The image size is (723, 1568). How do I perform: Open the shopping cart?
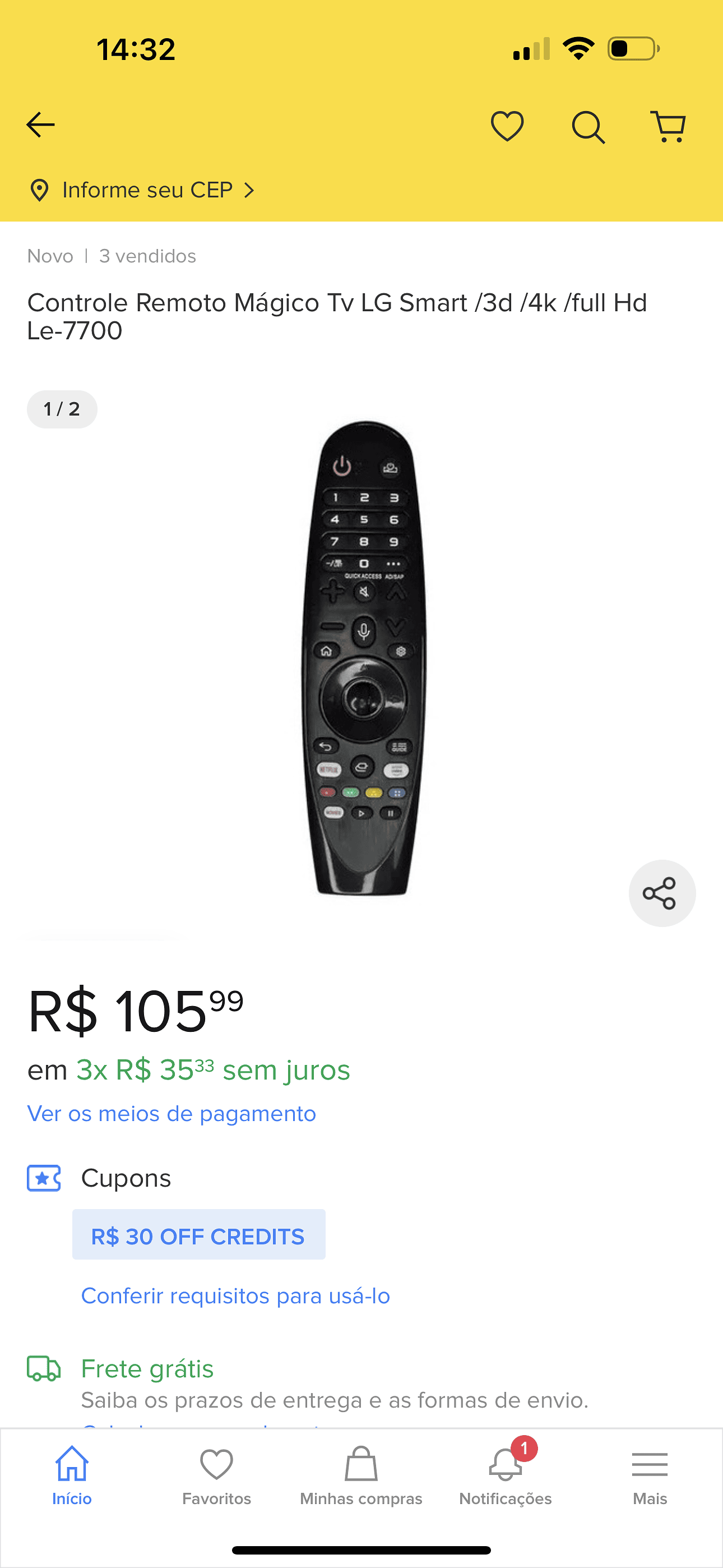668,127
